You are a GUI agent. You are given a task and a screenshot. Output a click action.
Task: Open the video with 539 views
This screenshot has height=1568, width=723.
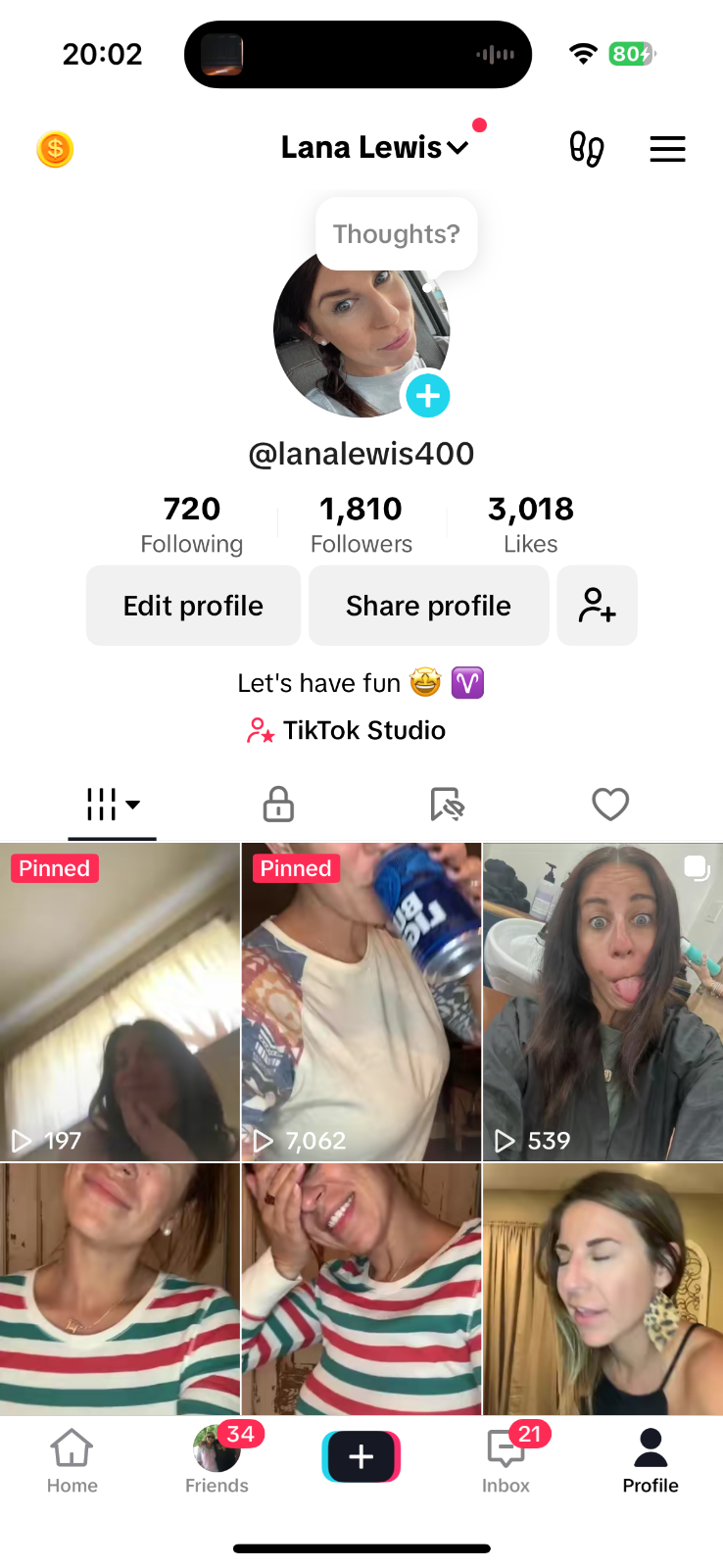pyautogui.click(x=602, y=1002)
